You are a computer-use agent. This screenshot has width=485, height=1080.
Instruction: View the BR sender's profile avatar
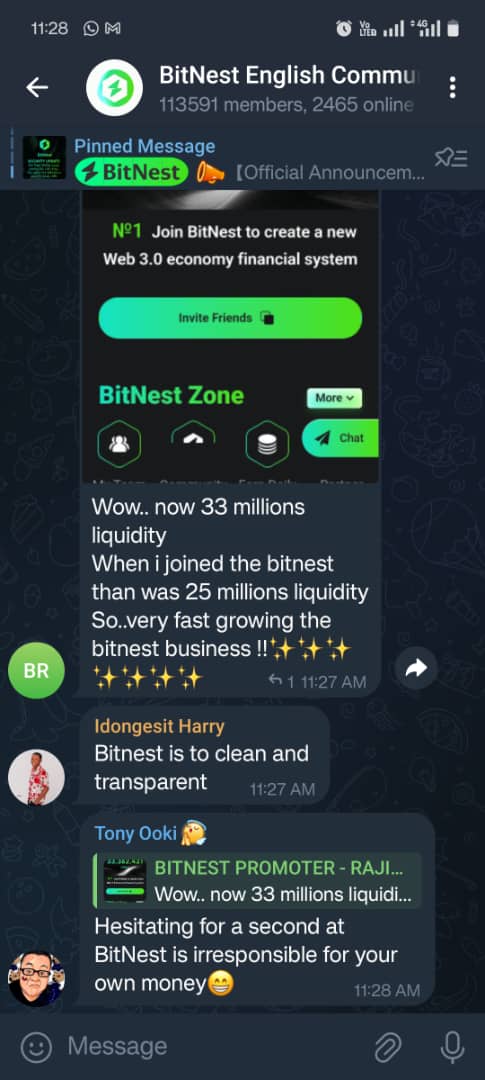pos(36,670)
